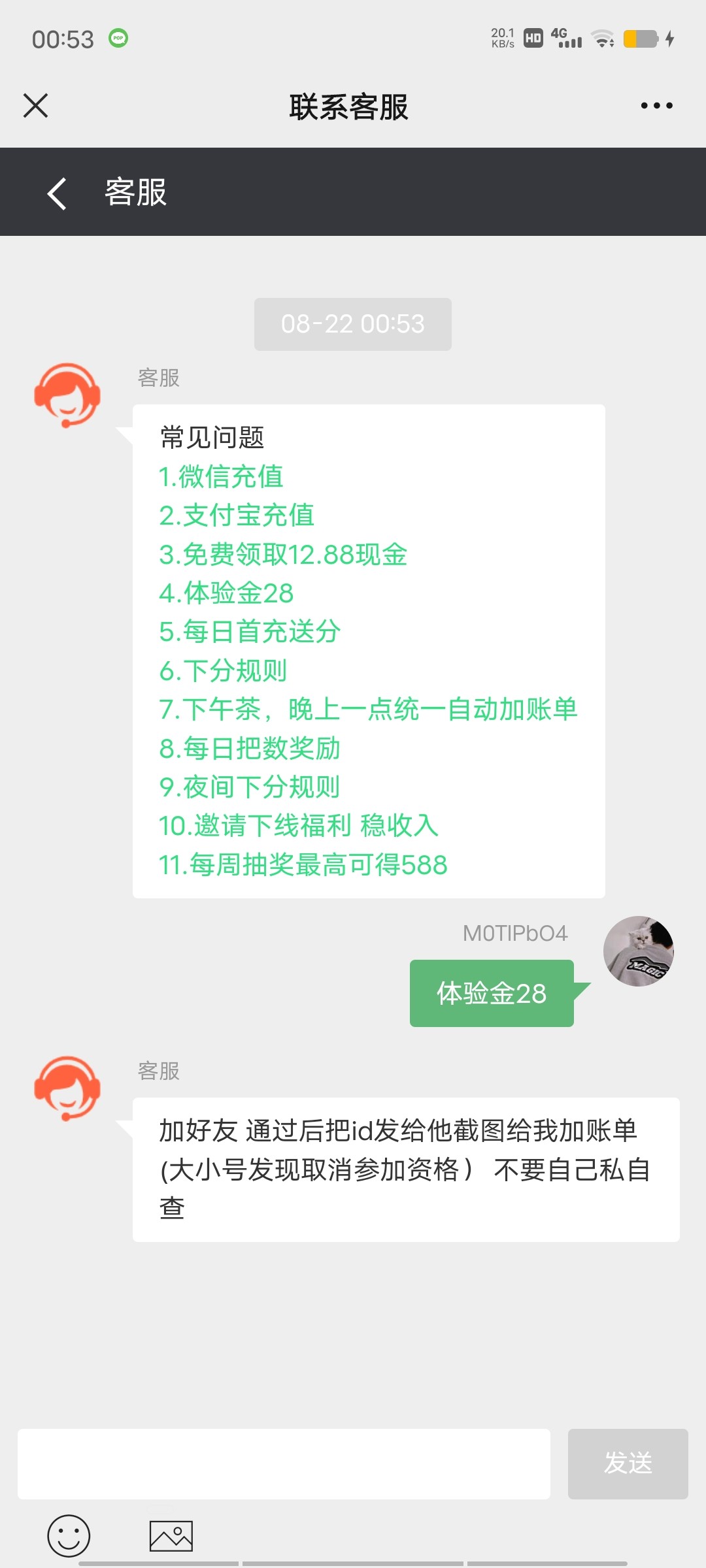
Task: View the 9.夜间下分规则 answer
Action: click(250, 787)
